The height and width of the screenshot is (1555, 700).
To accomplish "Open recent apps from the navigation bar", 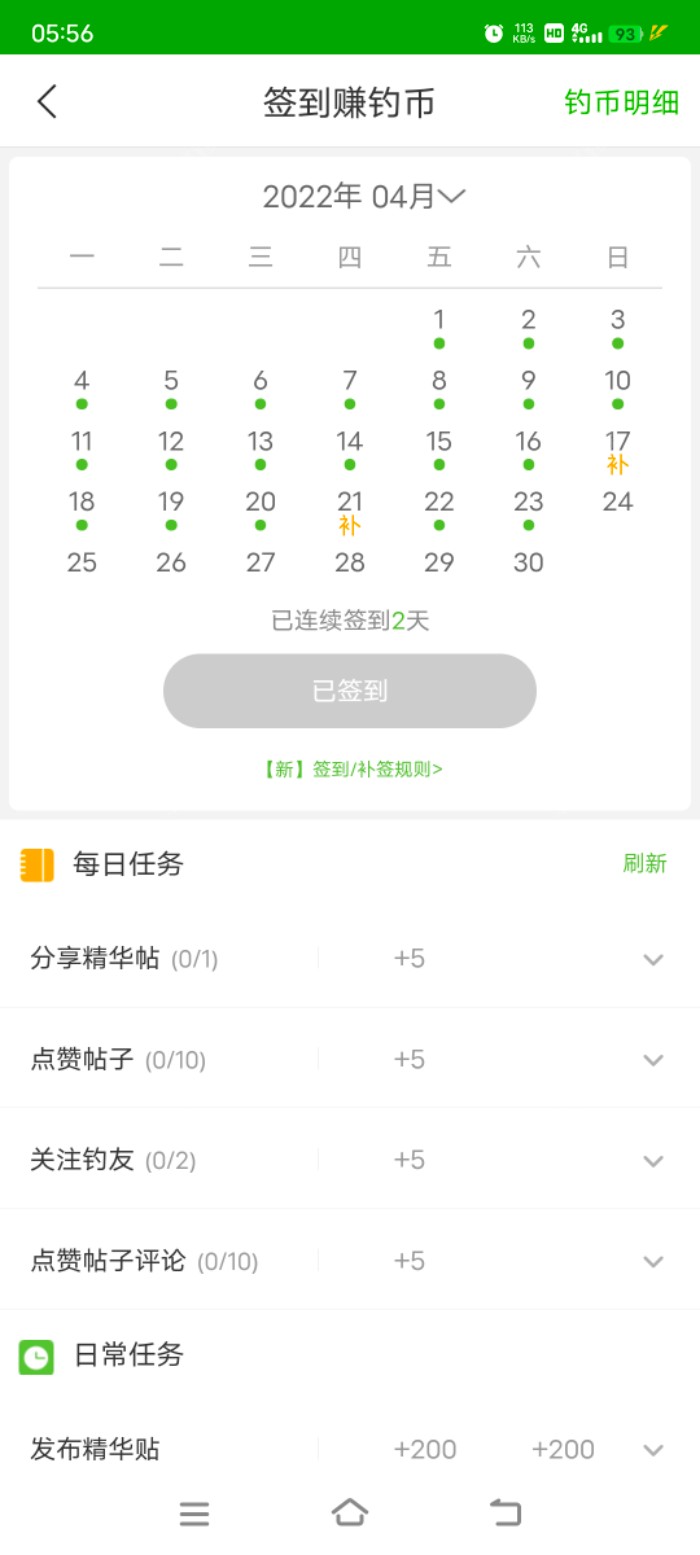I will tap(194, 1514).
